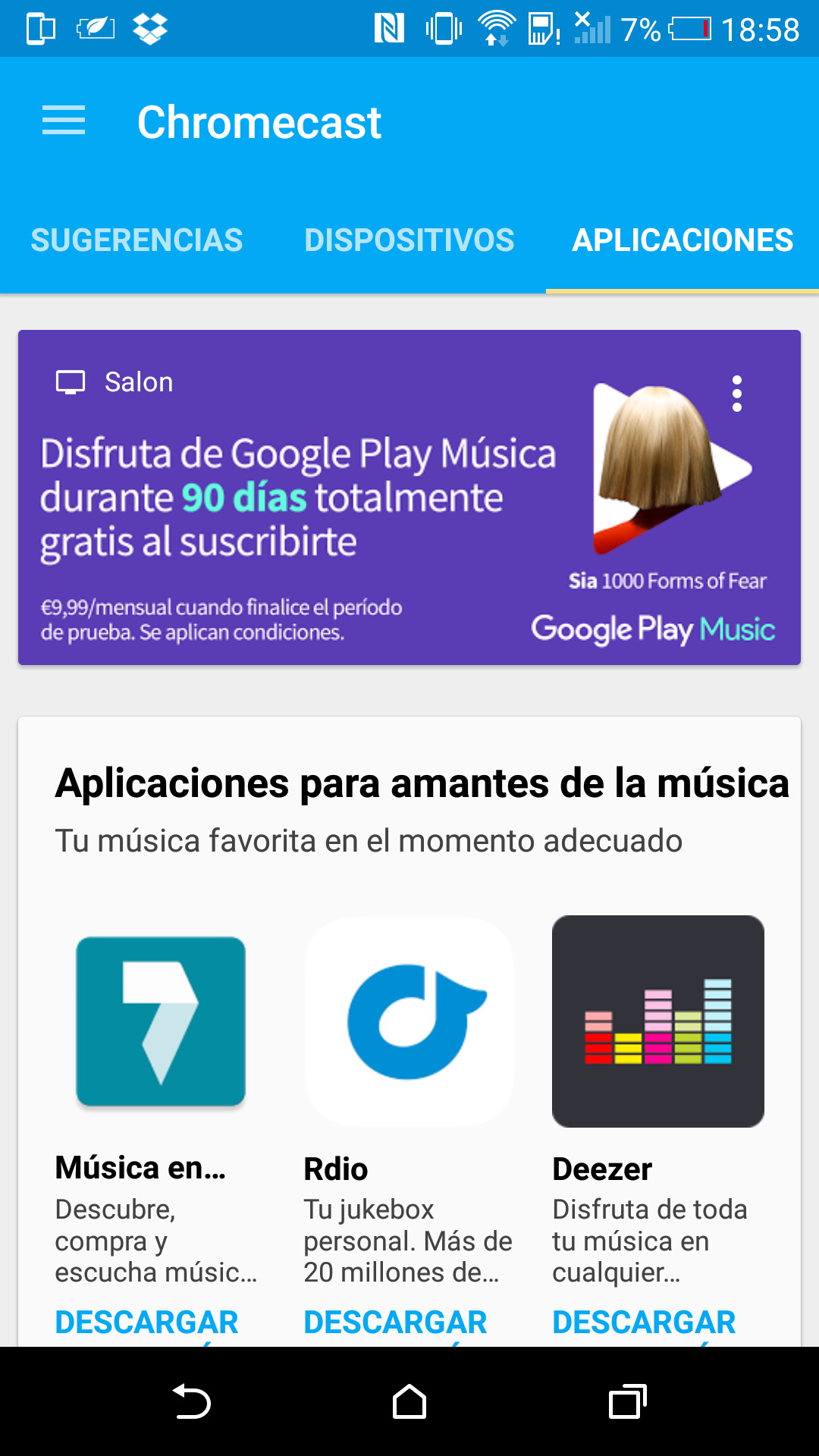The image size is (819, 1456).
Task: Return to the home screen
Action: point(409,1401)
